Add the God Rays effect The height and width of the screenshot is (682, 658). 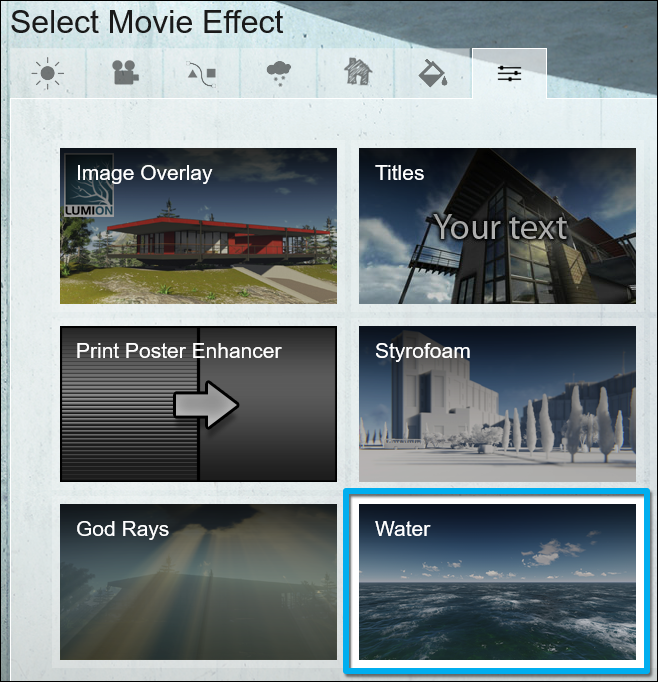[198, 582]
